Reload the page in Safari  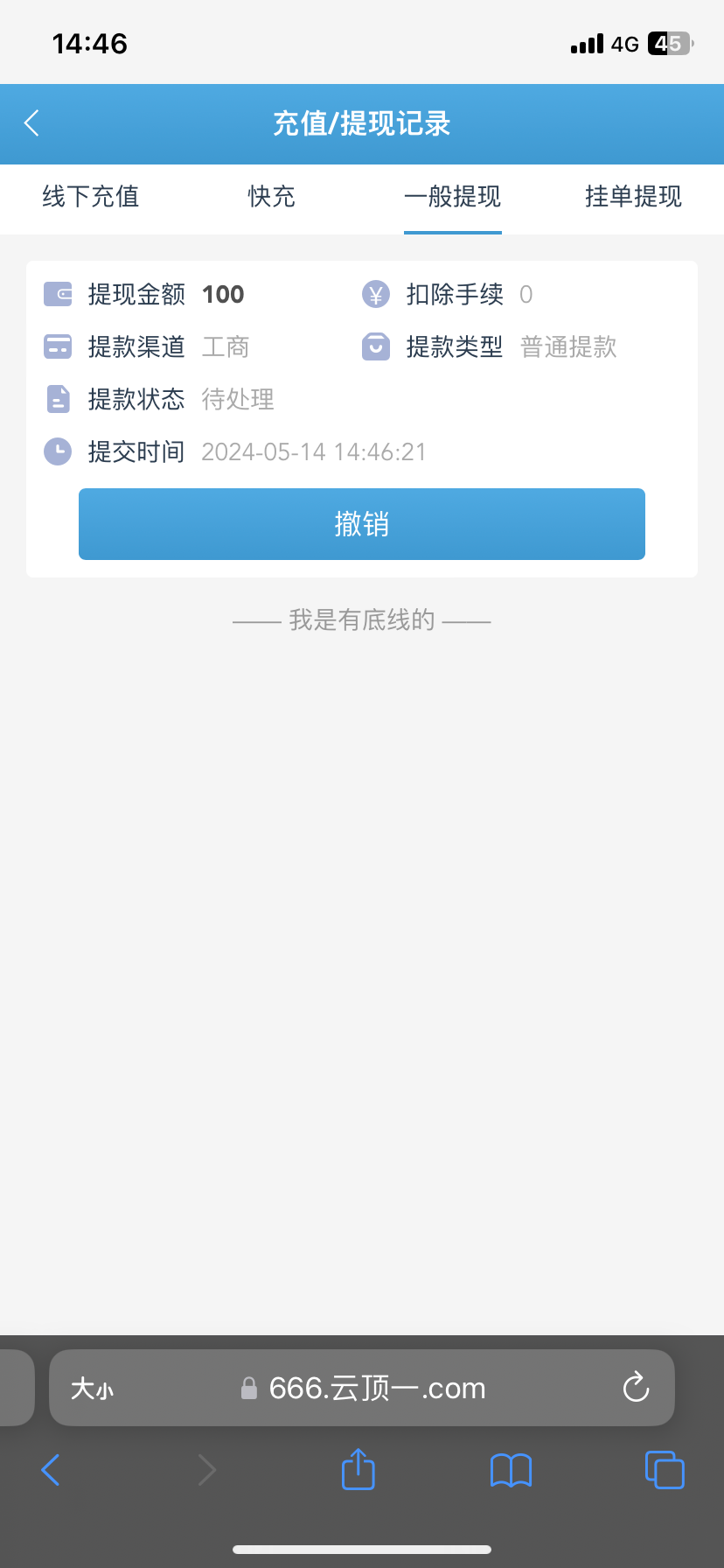pyautogui.click(x=636, y=1388)
